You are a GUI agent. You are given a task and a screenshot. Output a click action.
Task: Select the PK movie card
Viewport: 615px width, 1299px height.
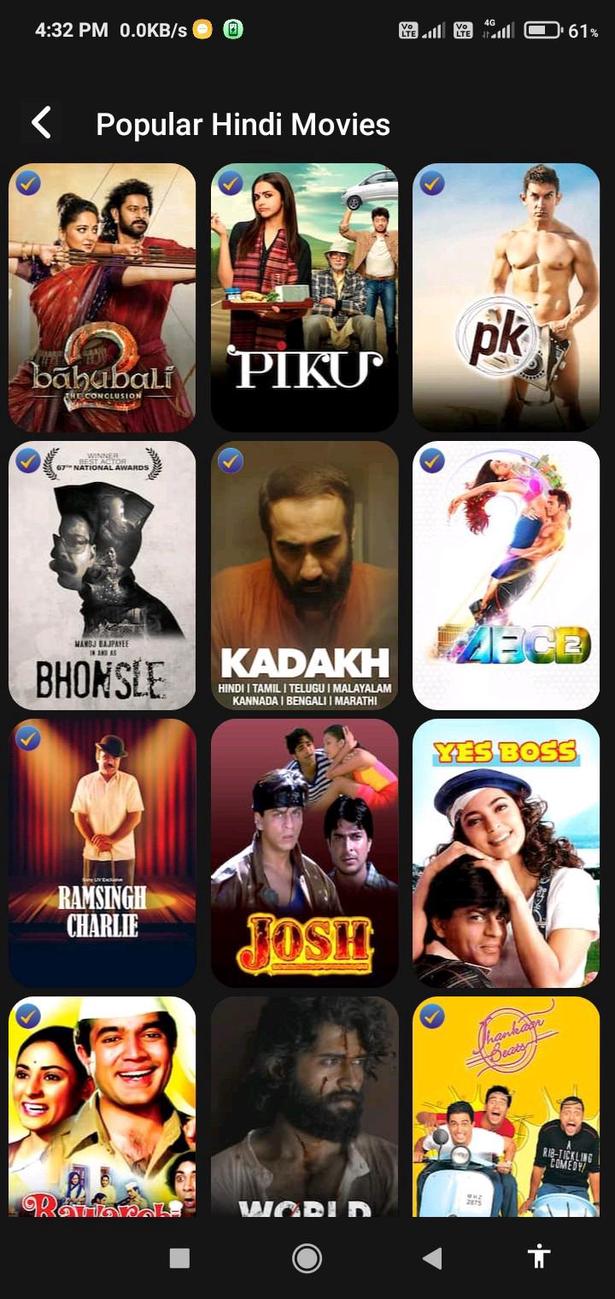coord(506,297)
